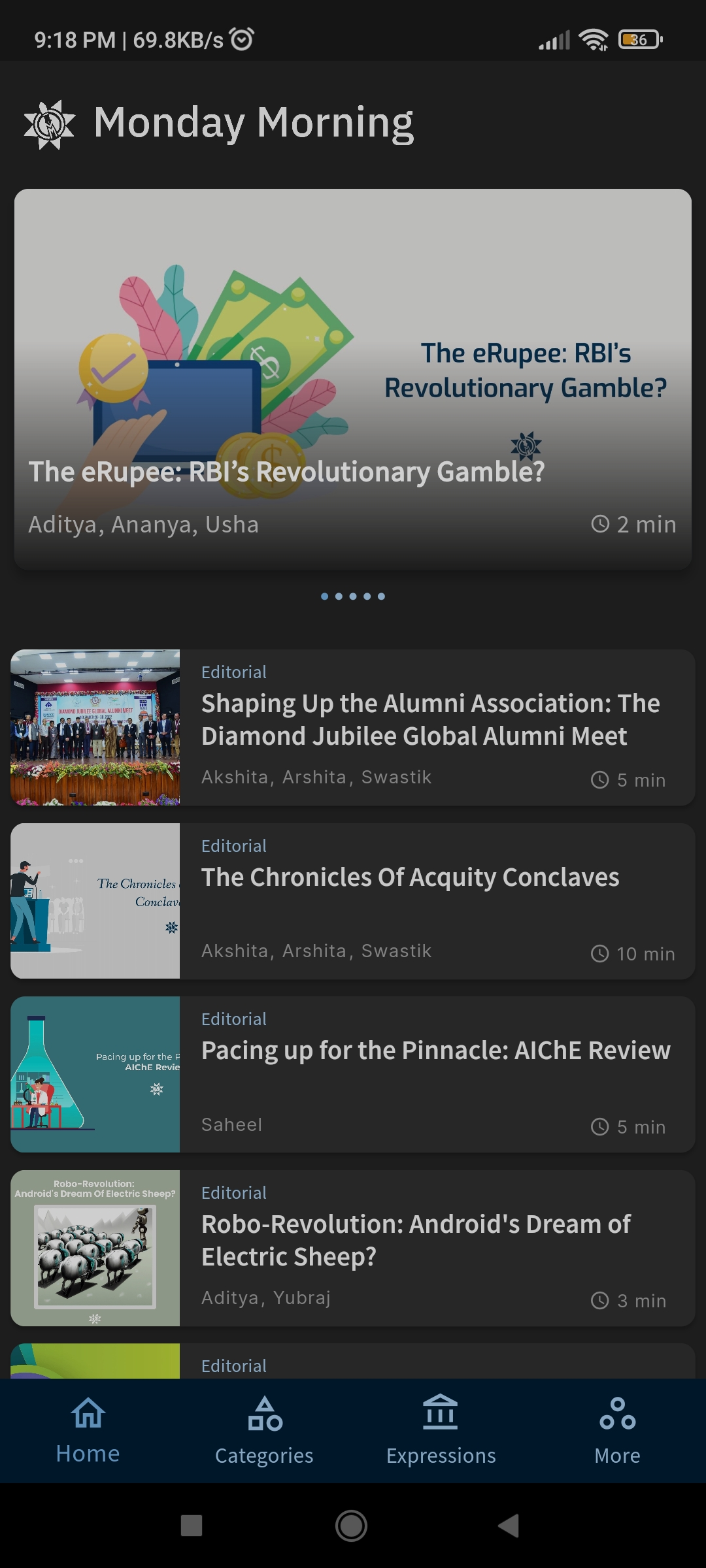
Task: Open Pacing up for the Pinnacle article
Action: pos(435,1051)
